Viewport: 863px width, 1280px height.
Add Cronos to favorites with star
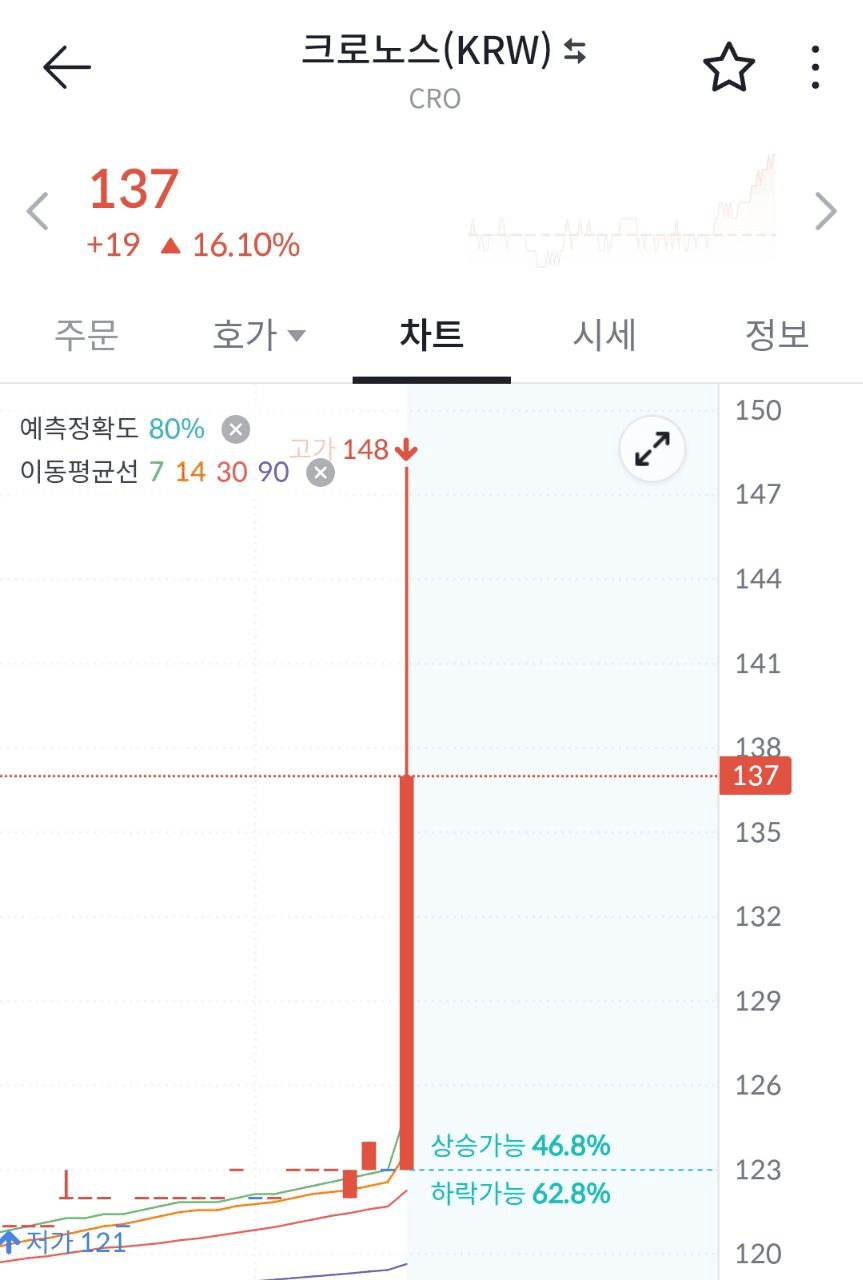(x=728, y=68)
